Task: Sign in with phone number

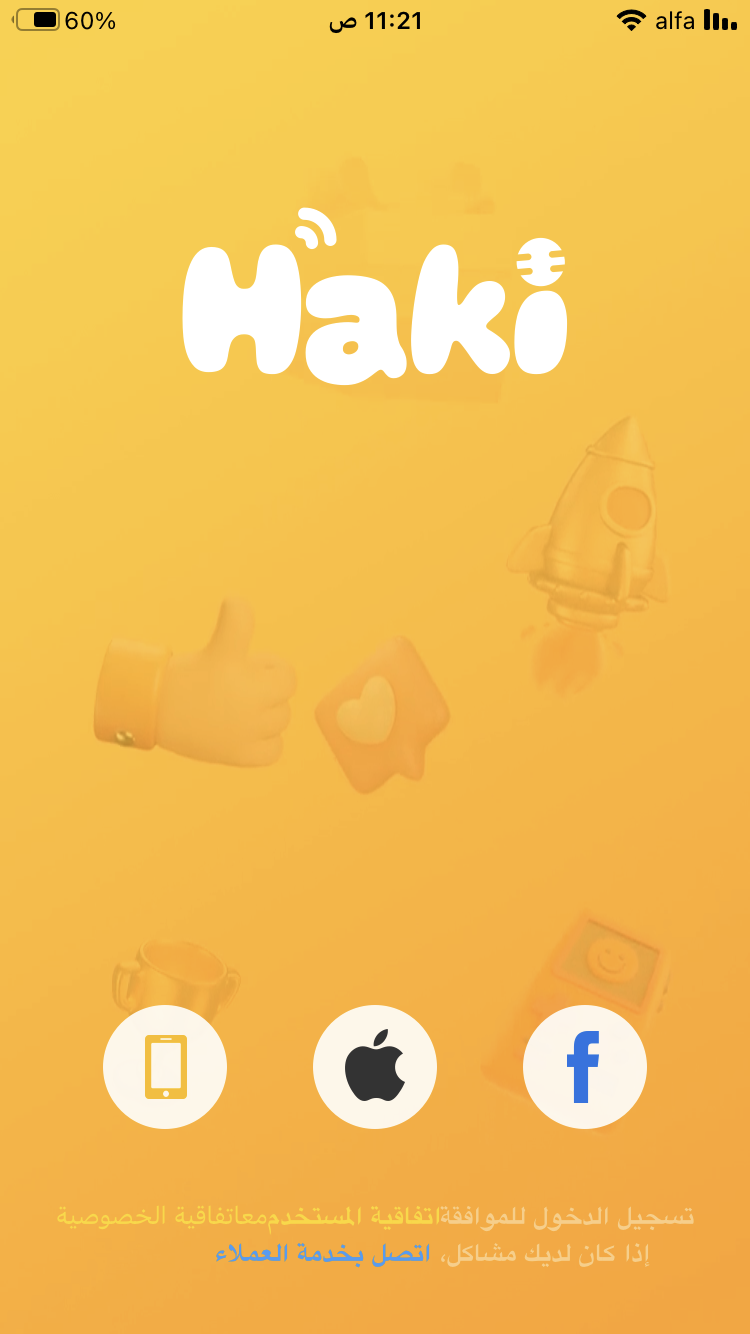Action: (165, 1067)
